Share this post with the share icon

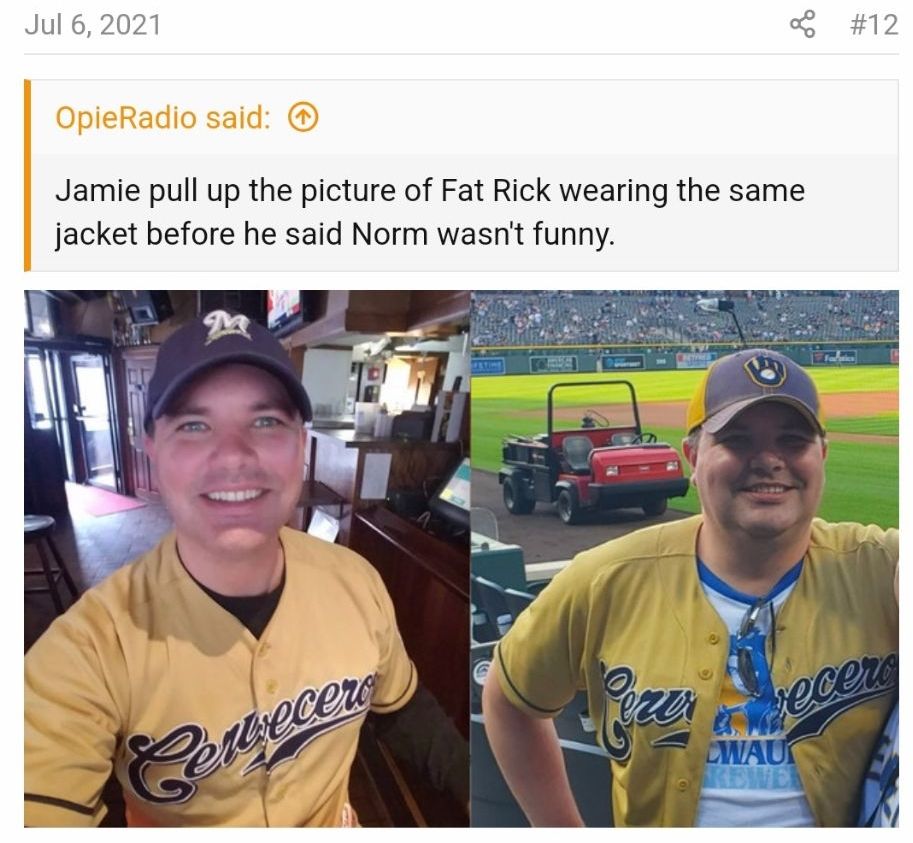pyautogui.click(x=803, y=24)
